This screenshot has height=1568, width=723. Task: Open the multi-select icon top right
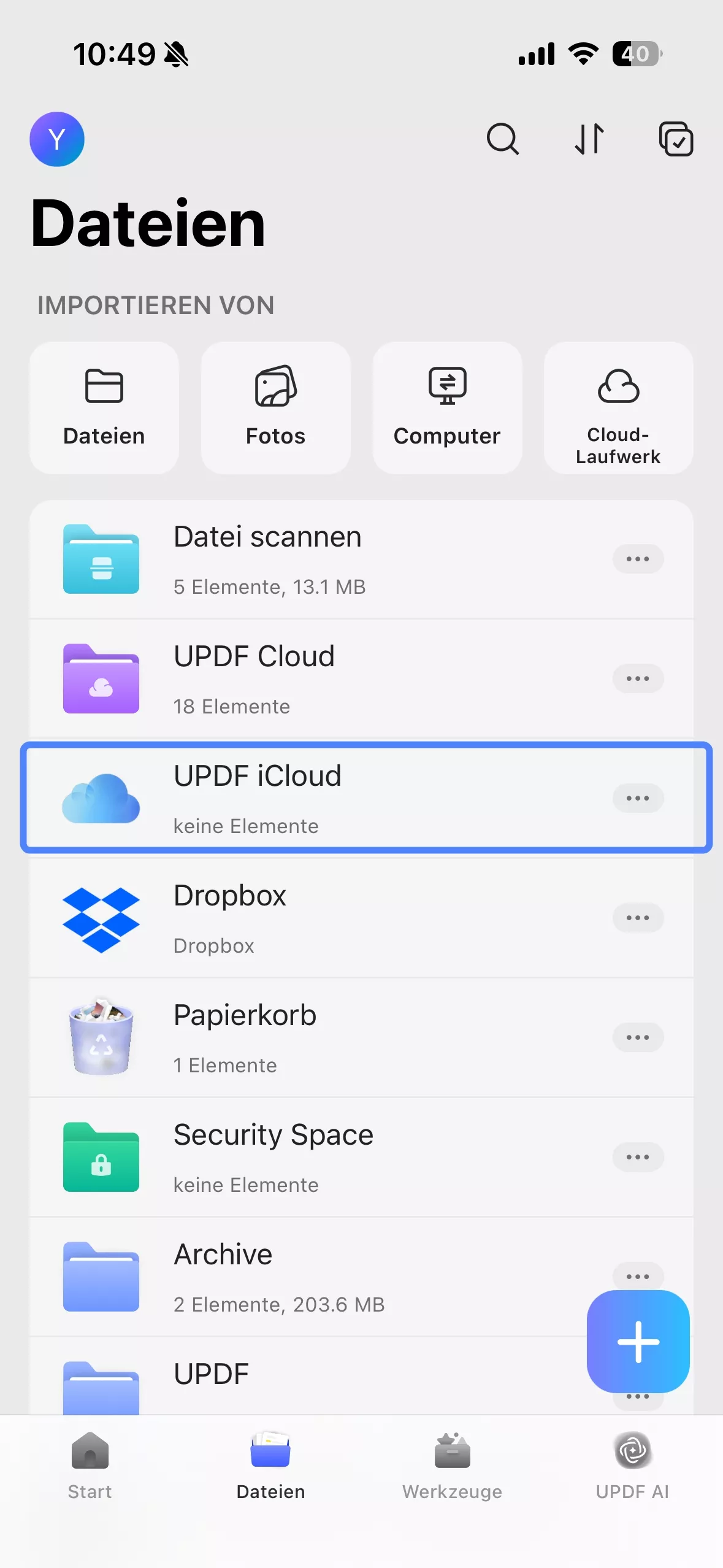[x=677, y=139]
